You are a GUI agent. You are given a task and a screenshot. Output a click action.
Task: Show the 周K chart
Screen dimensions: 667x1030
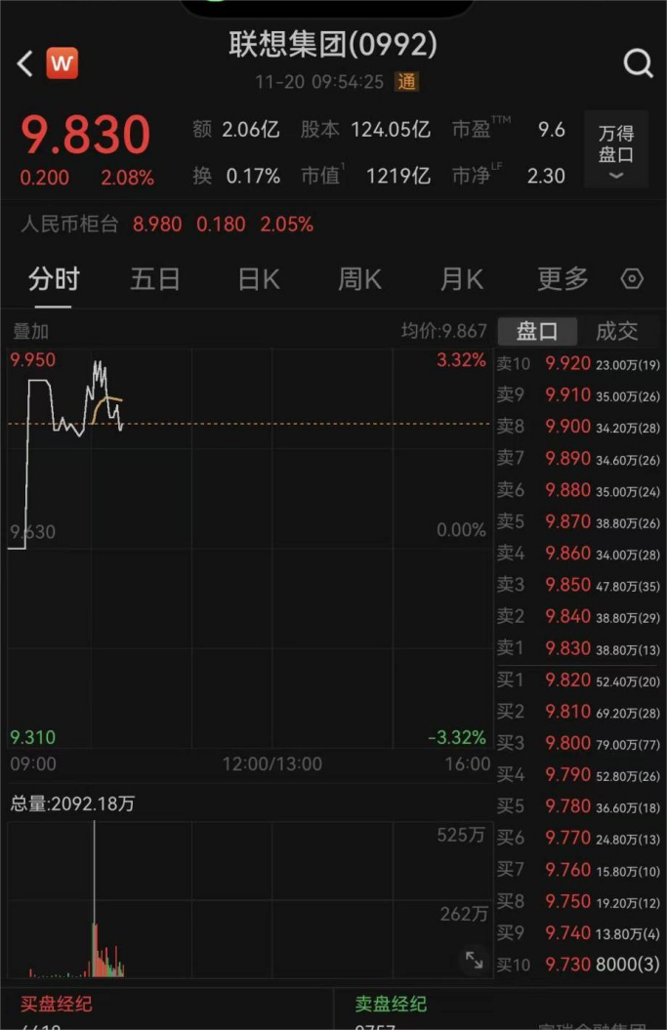pyautogui.click(x=359, y=279)
